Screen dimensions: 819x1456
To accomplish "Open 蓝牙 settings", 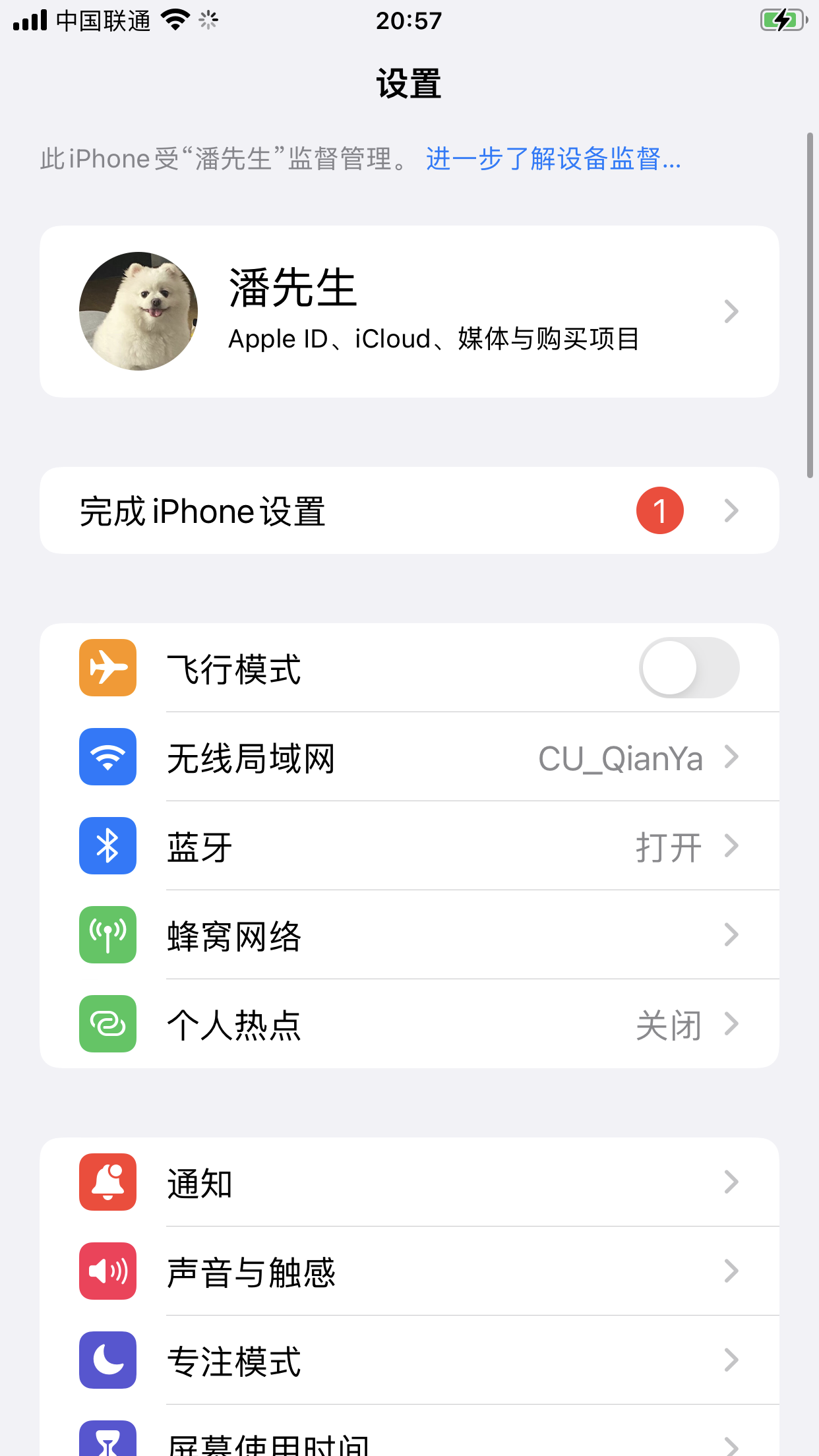I will [x=409, y=846].
